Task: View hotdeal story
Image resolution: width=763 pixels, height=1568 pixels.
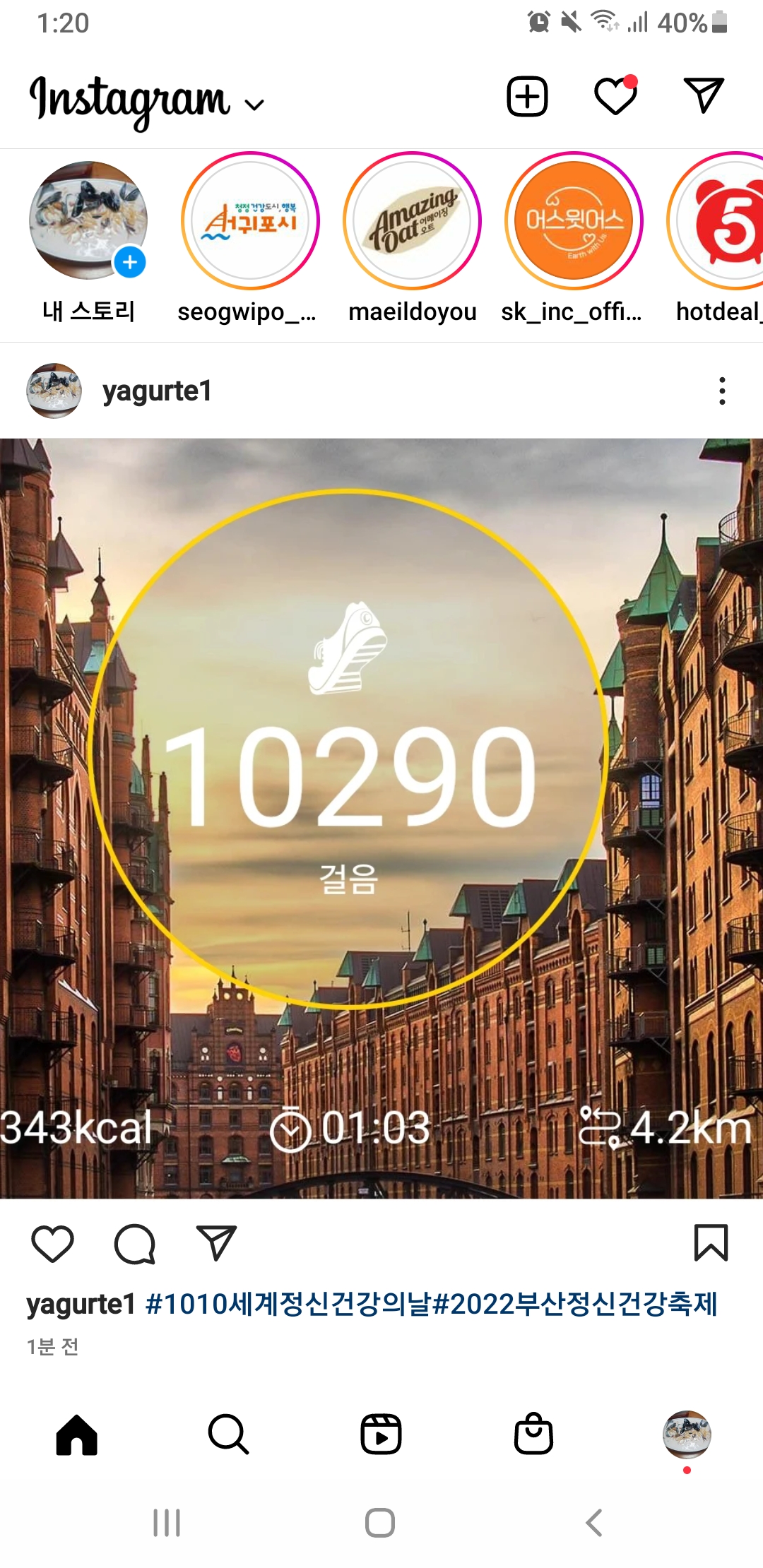Action: 721,221
